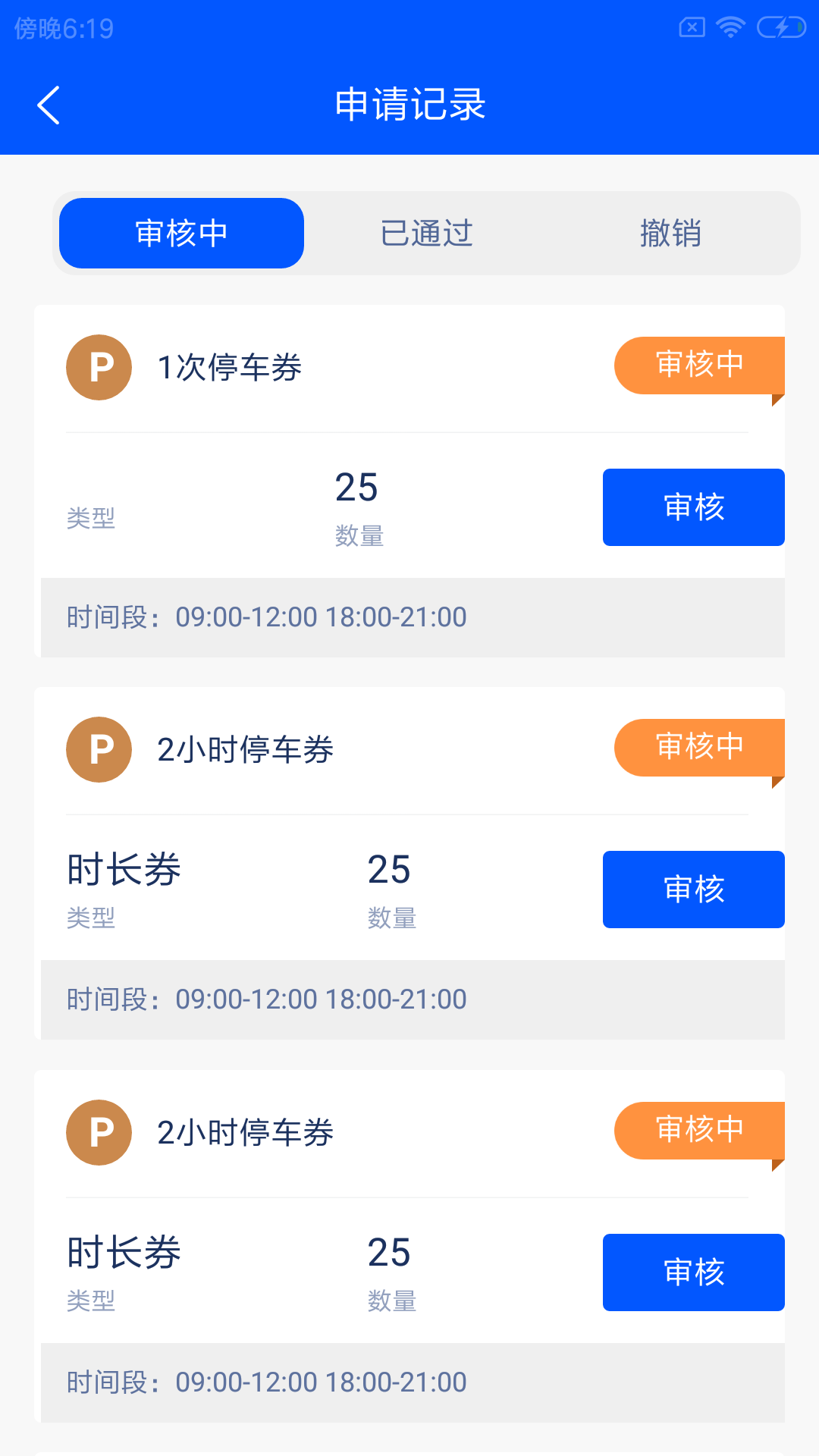Image resolution: width=819 pixels, height=1456 pixels.
Task: Click the 时长券 type label on the last card
Action: pos(124,1253)
